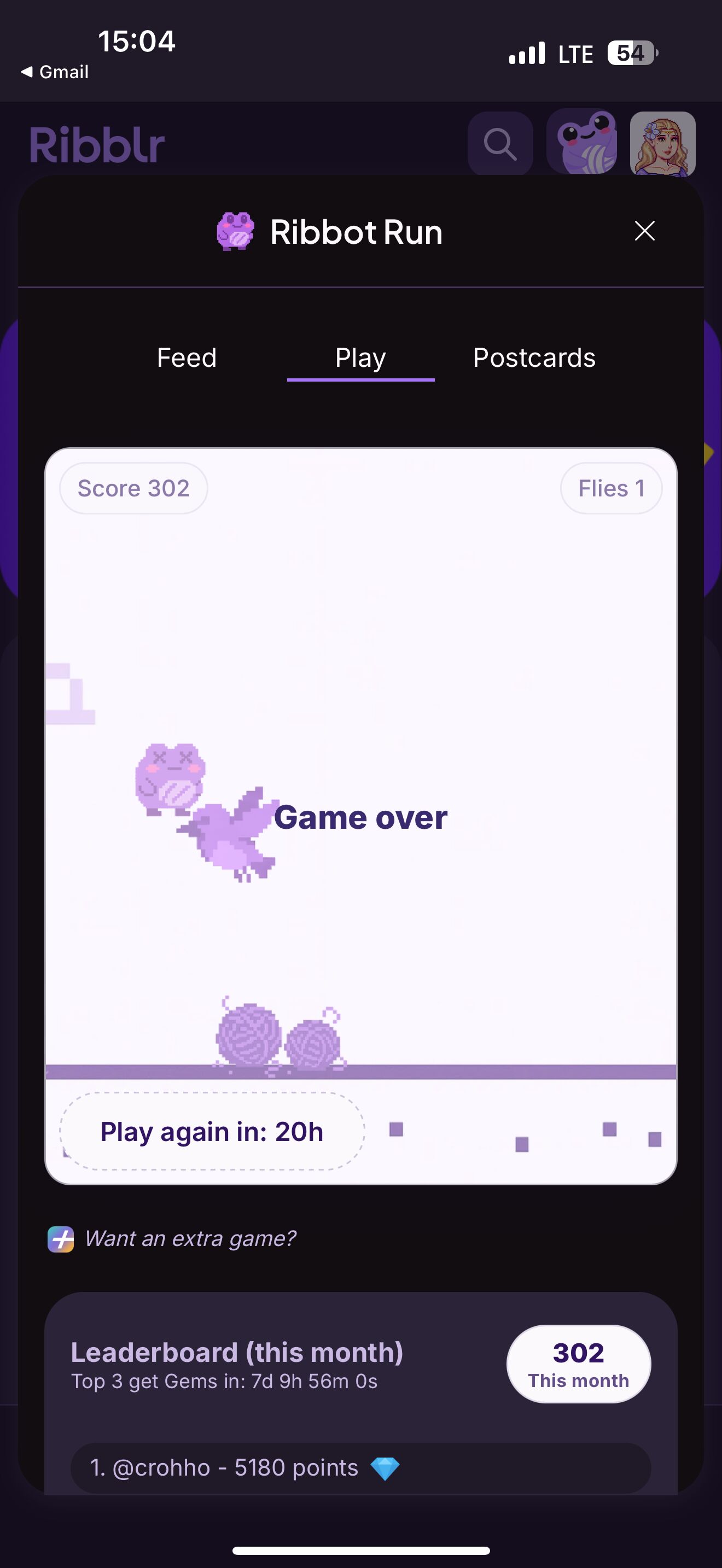The width and height of the screenshot is (722, 1568).
Task: Close the Ribbot Run dialog
Action: point(644,231)
